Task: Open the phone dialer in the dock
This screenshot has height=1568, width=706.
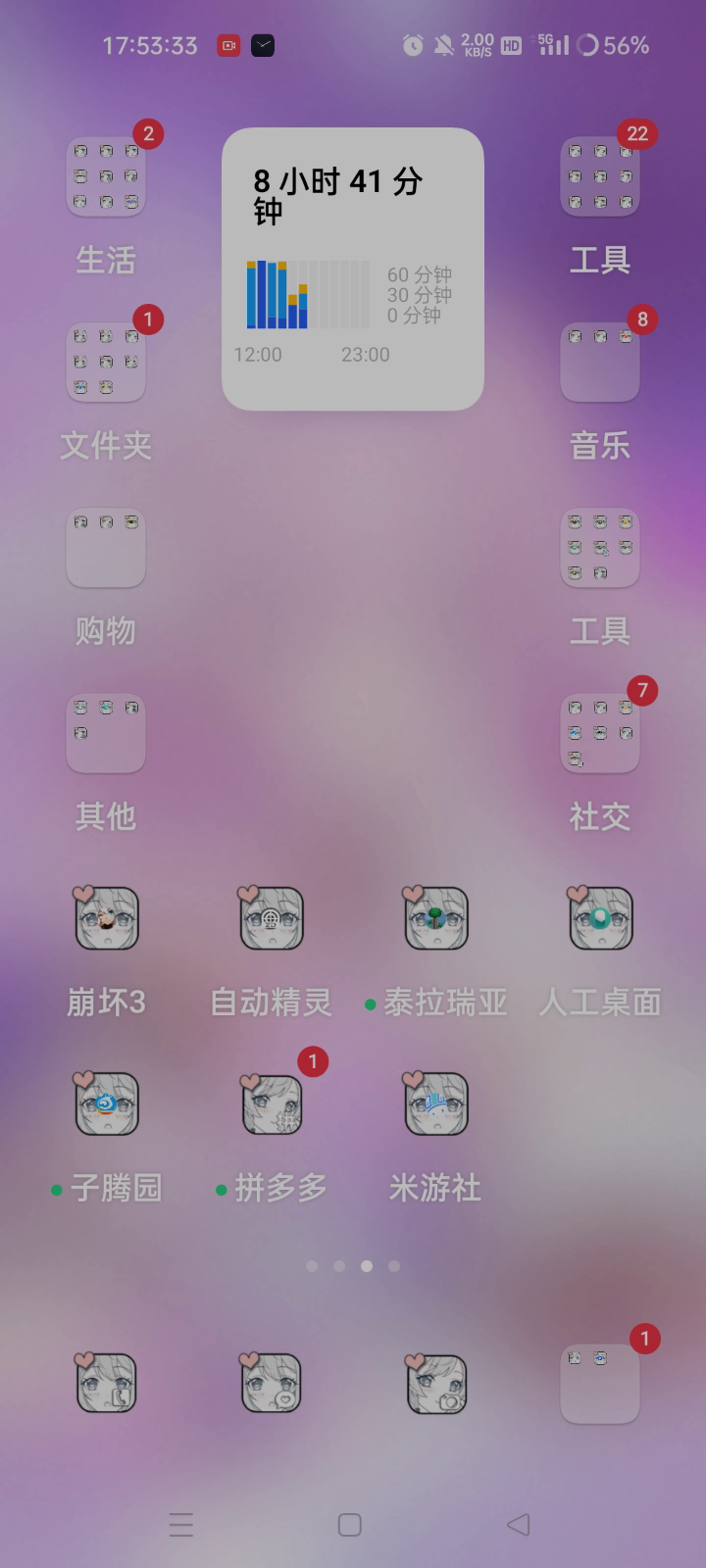Action: pos(106,1384)
